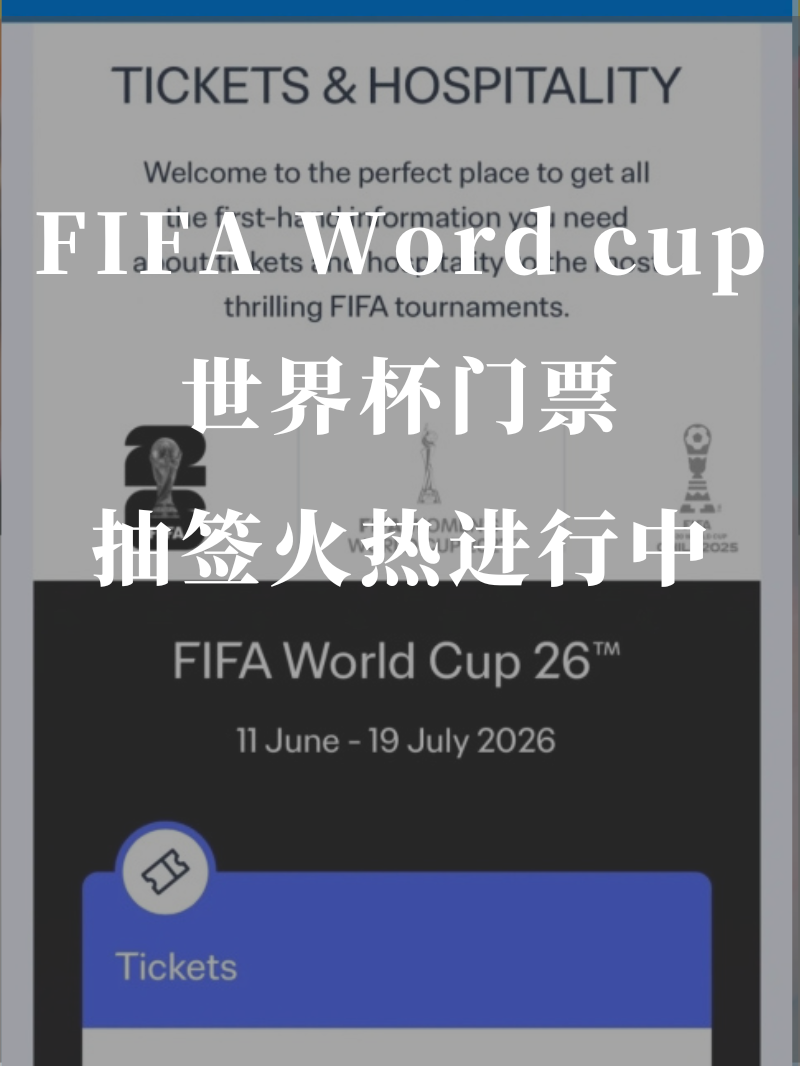Click the trophy silhouette in the Women's World Cup logo

point(430,460)
